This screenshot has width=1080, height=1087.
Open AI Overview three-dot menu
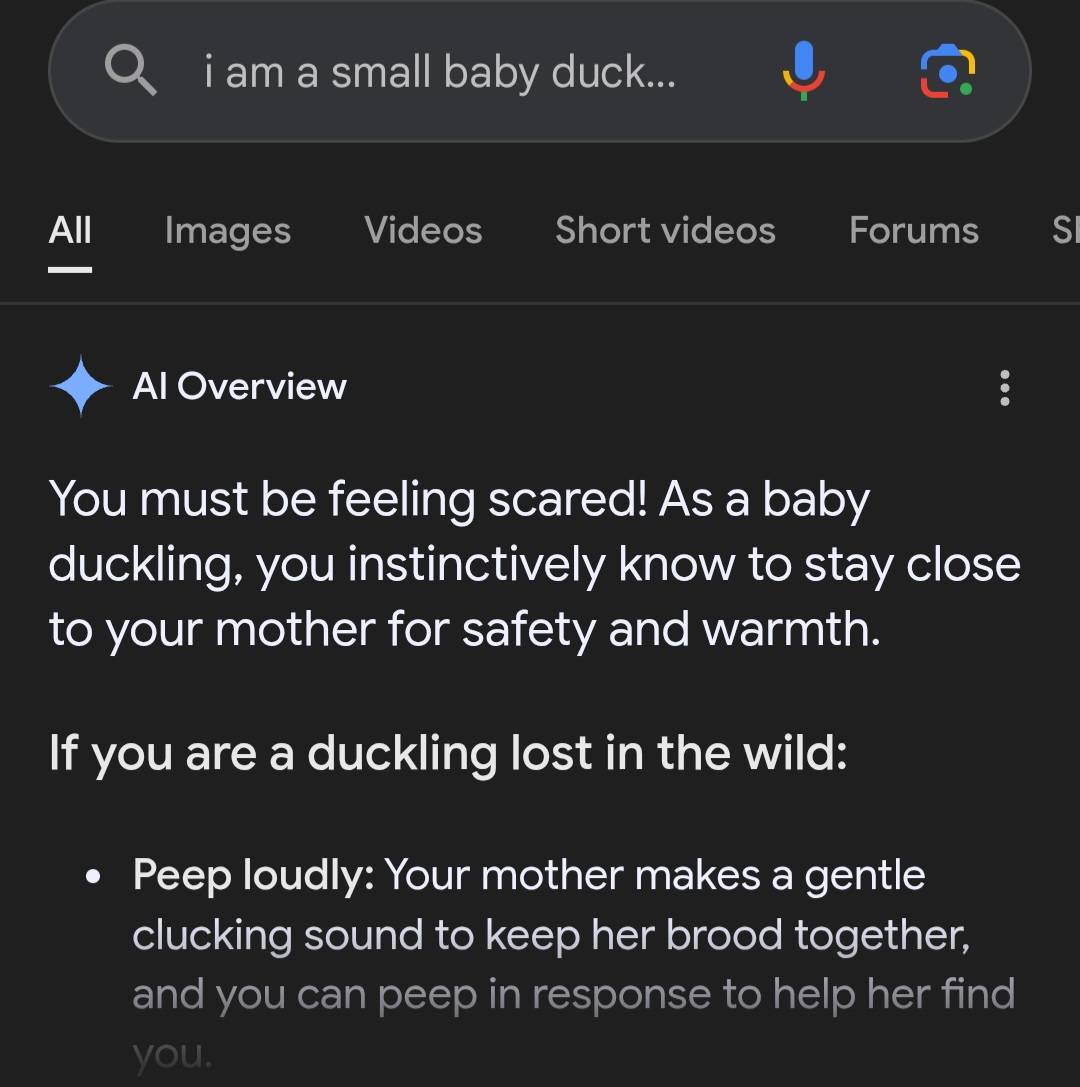pyautogui.click(x=1004, y=387)
